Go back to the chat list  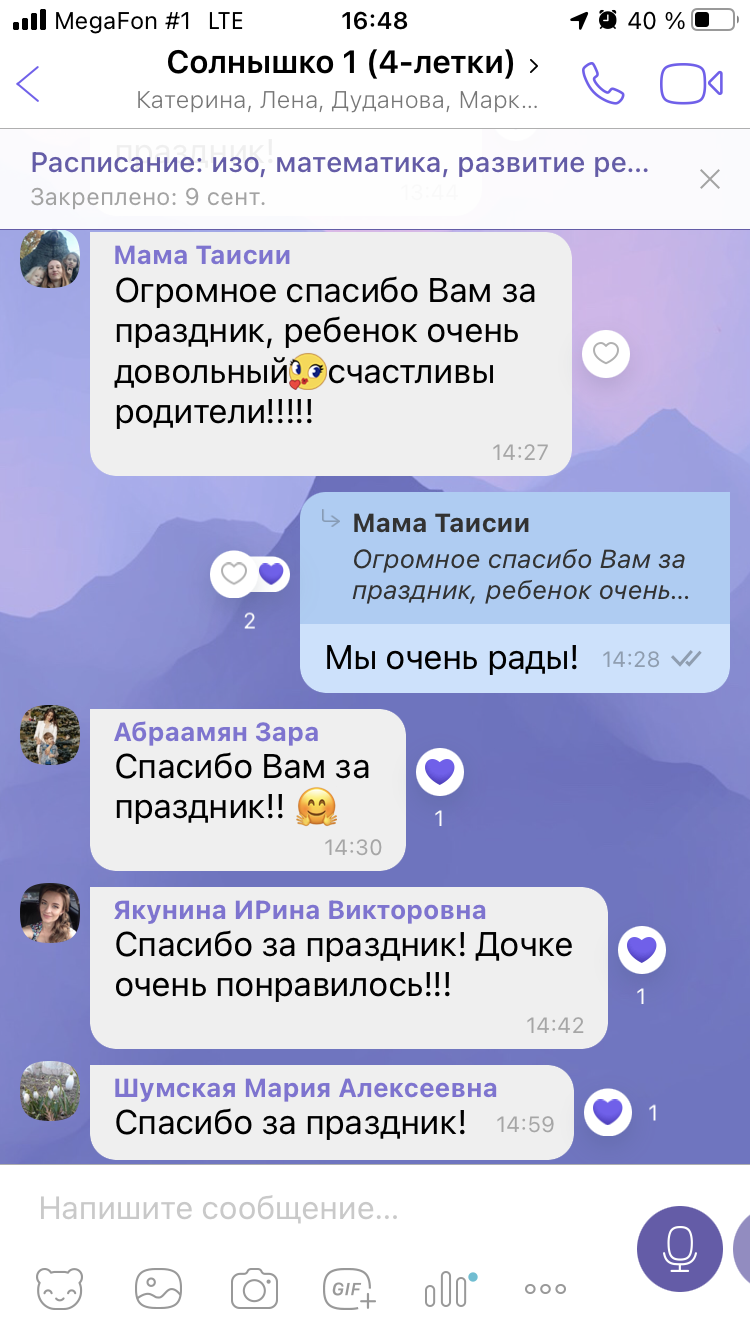click(28, 84)
